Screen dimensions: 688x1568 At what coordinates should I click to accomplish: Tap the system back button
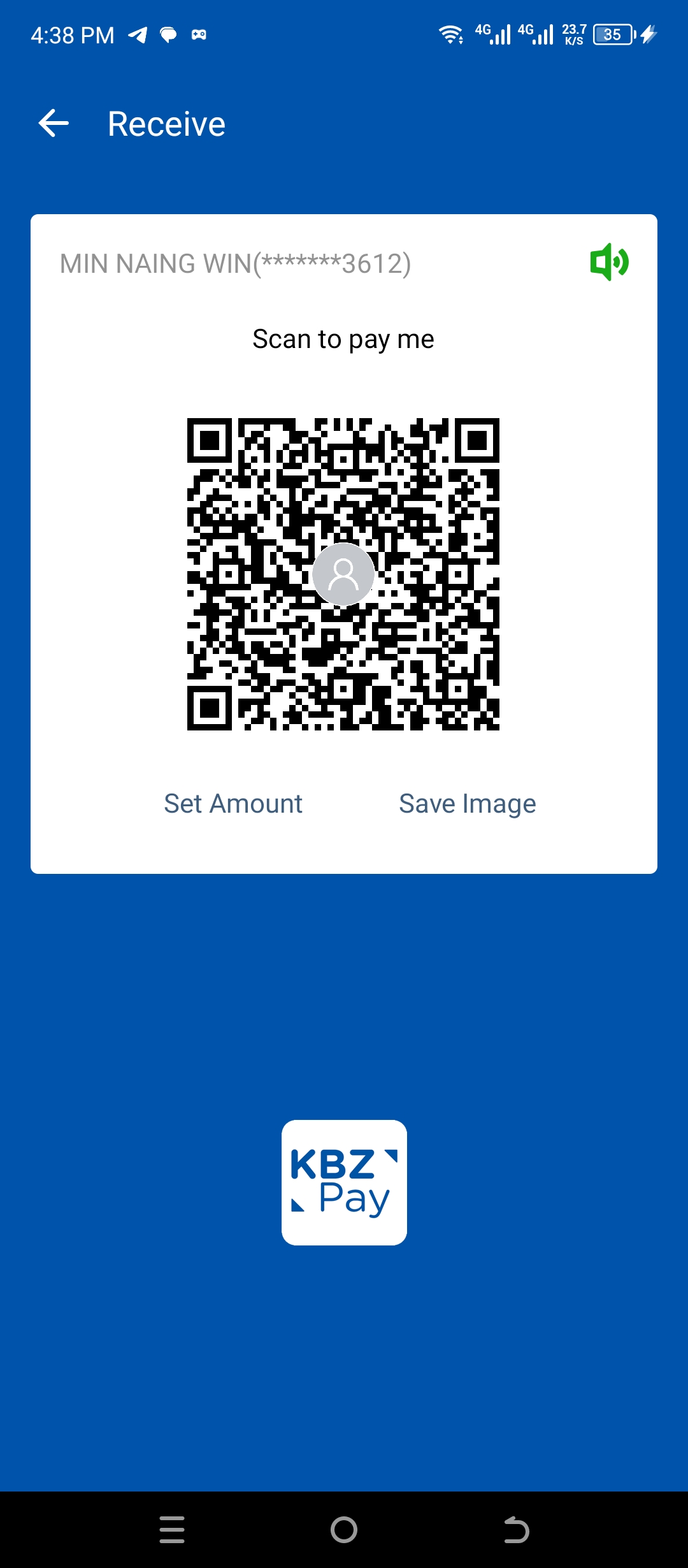pyautogui.click(x=516, y=1529)
